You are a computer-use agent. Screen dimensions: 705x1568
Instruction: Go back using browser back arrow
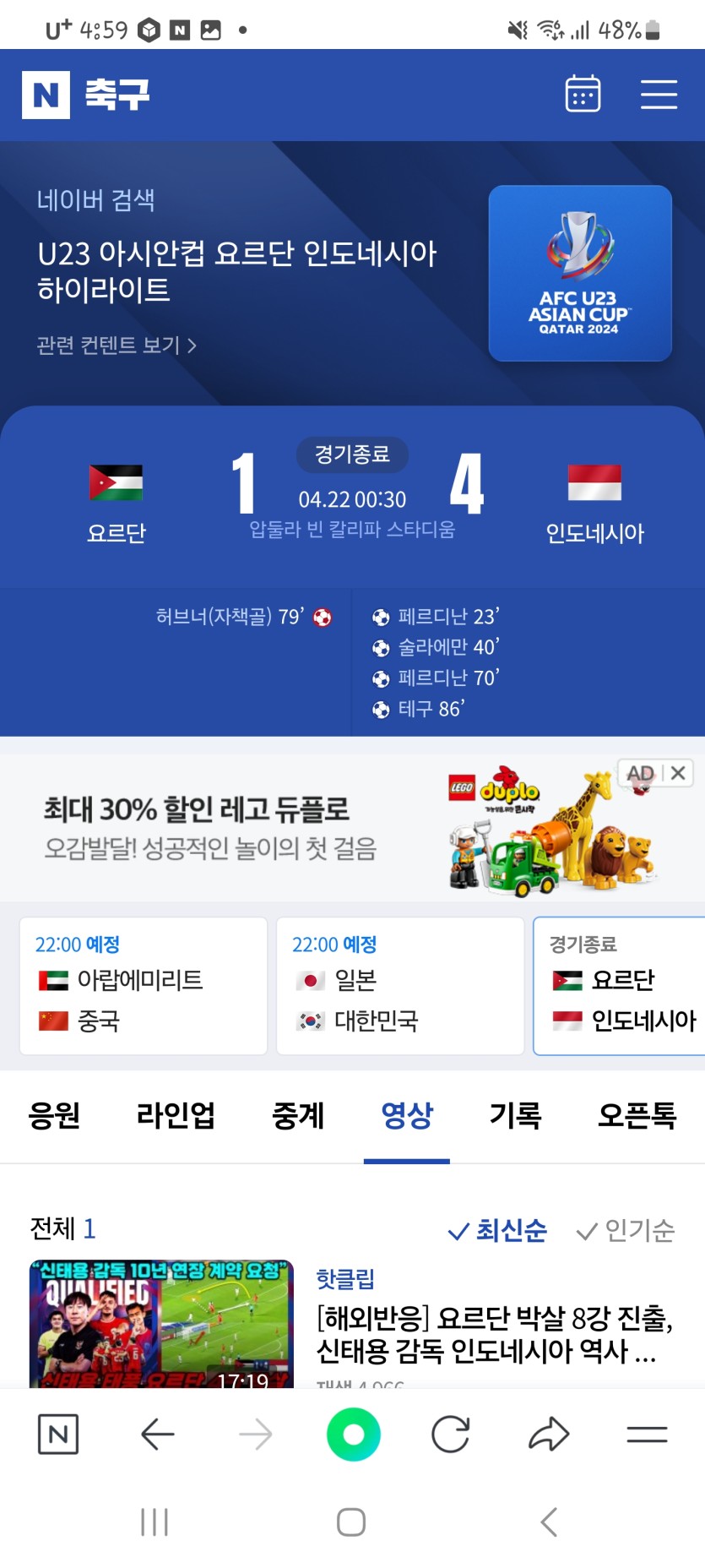157,1435
